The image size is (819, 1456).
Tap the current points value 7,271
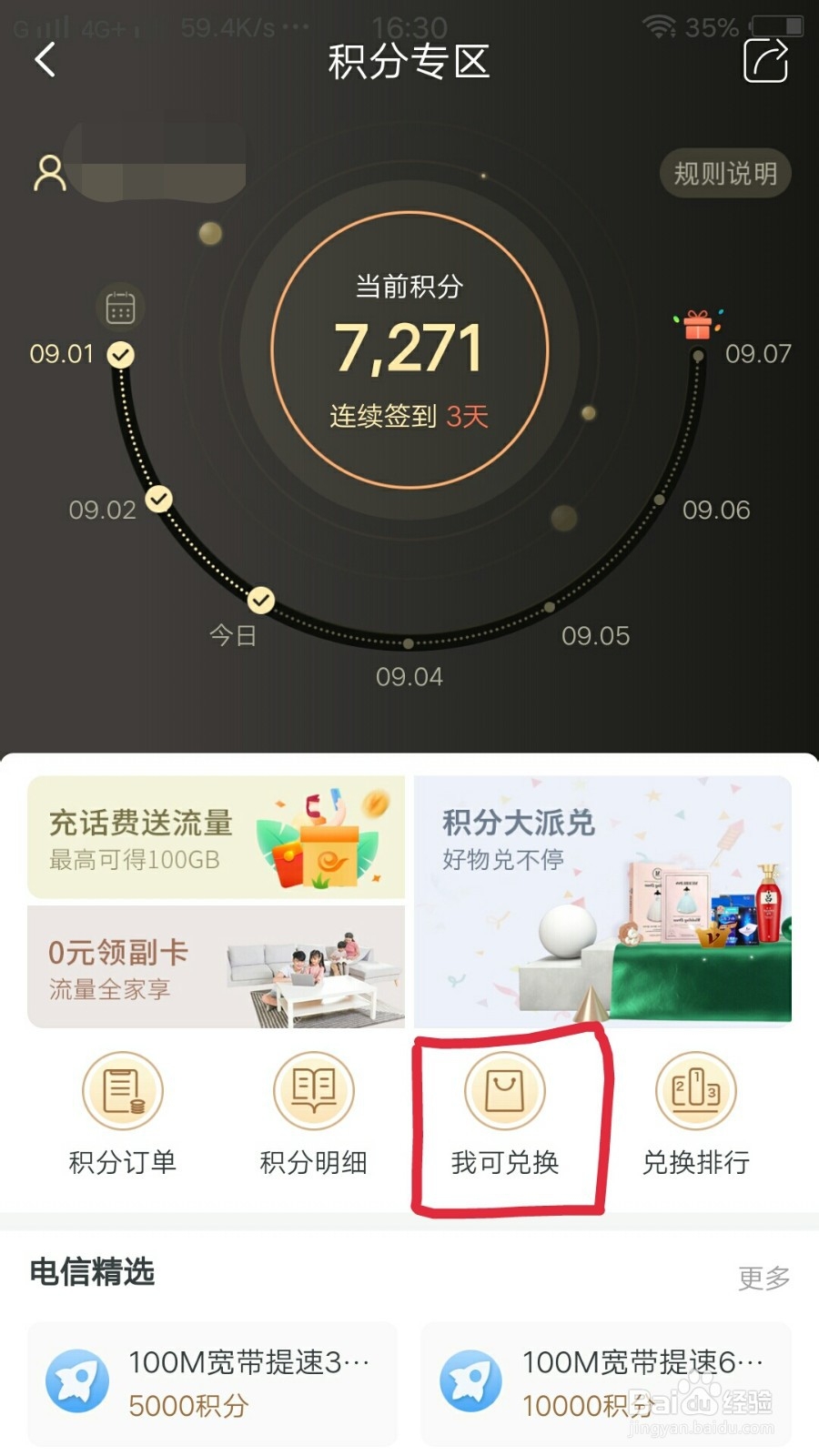[410, 344]
